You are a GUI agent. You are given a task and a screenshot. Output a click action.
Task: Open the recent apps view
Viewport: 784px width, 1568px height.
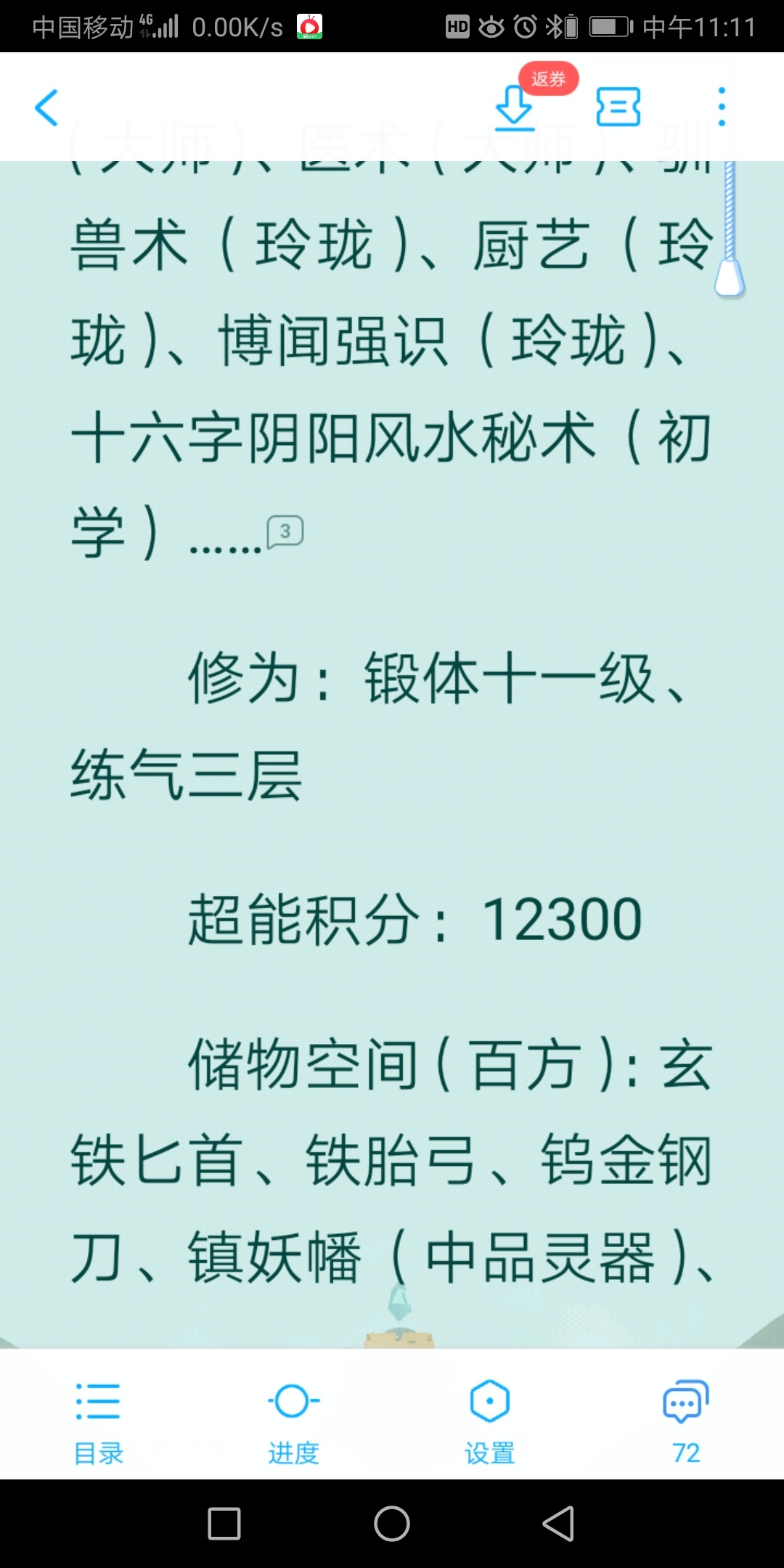[224, 1523]
